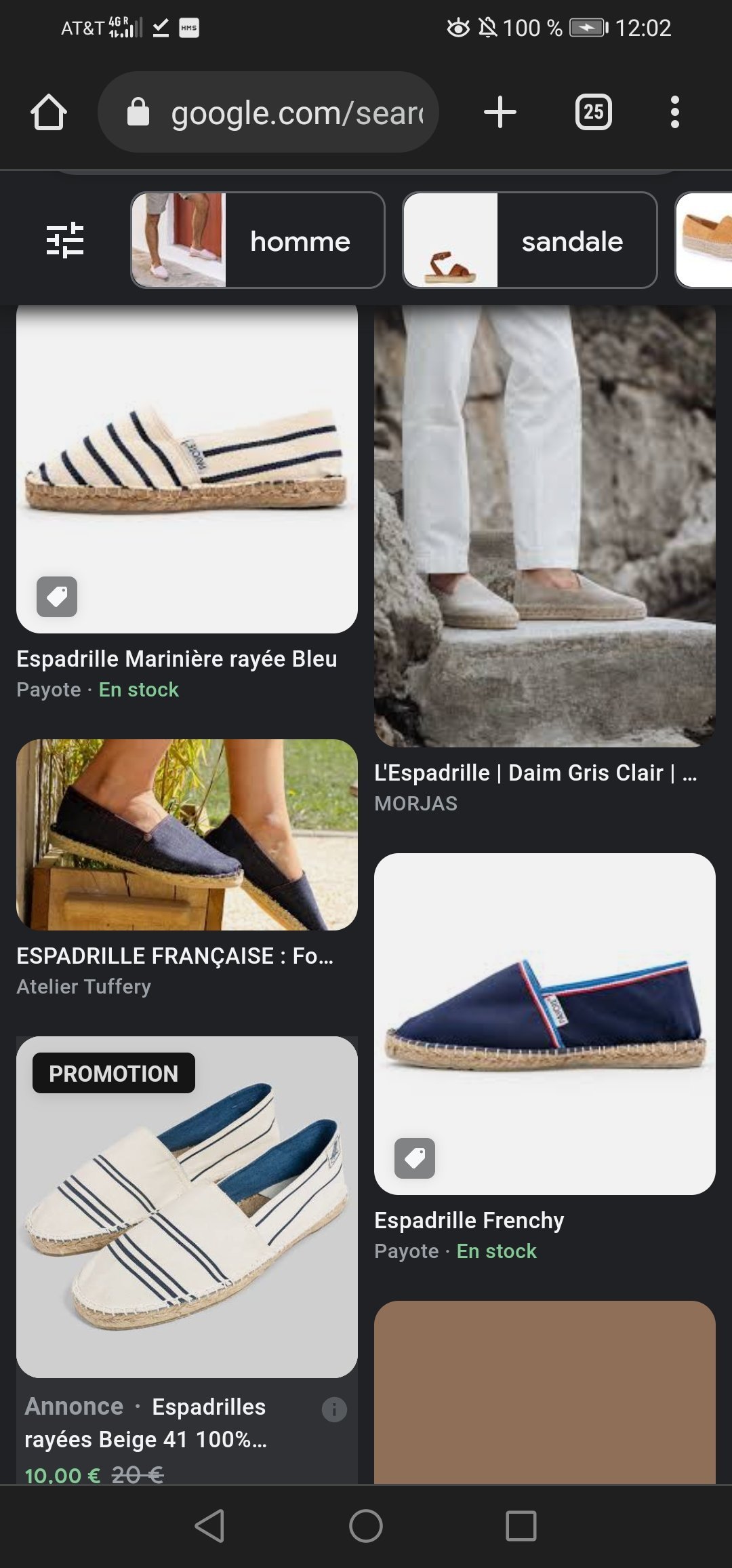Select the sandale filter chip
The image size is (732, 1568).
pyautogui.click(x=529, y=240)
